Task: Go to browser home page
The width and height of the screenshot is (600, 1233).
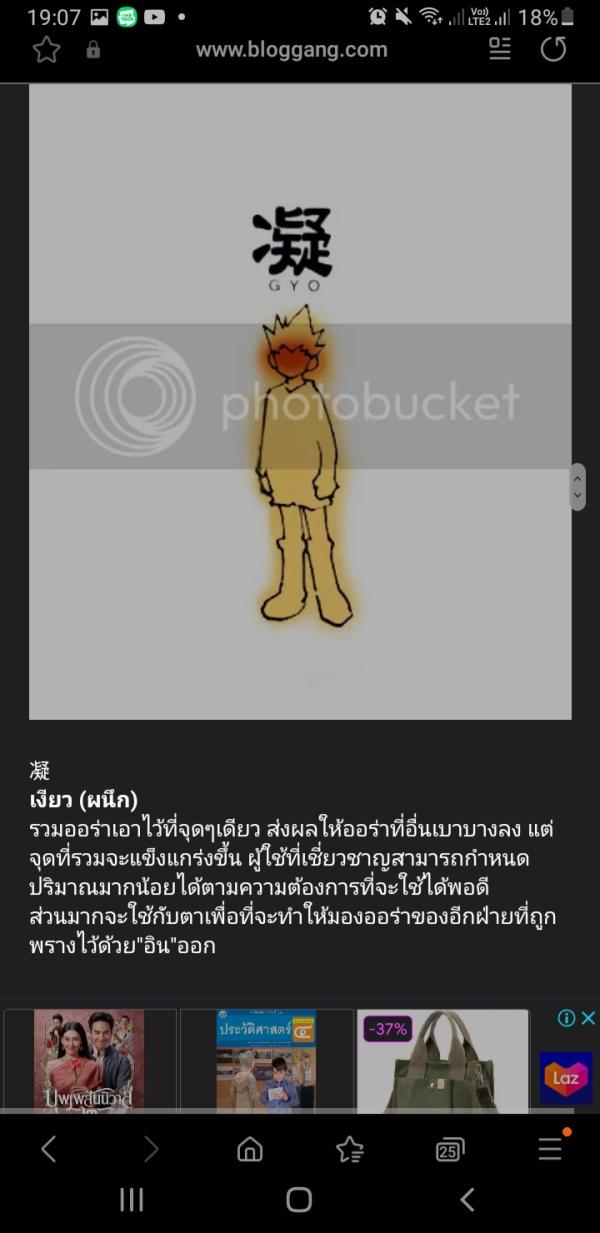Action: click(250, 1150)
